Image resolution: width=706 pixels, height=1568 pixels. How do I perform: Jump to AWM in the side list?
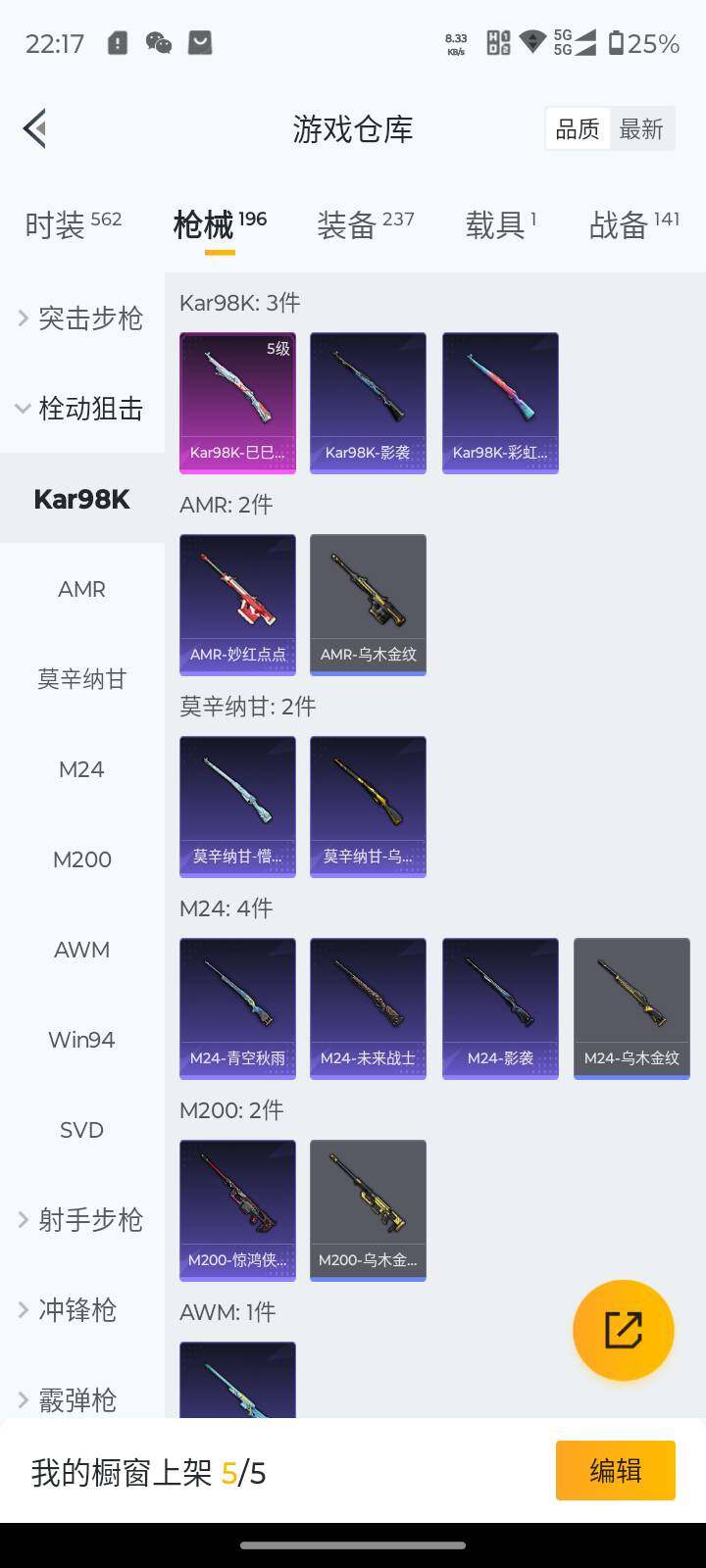point(81,950)
